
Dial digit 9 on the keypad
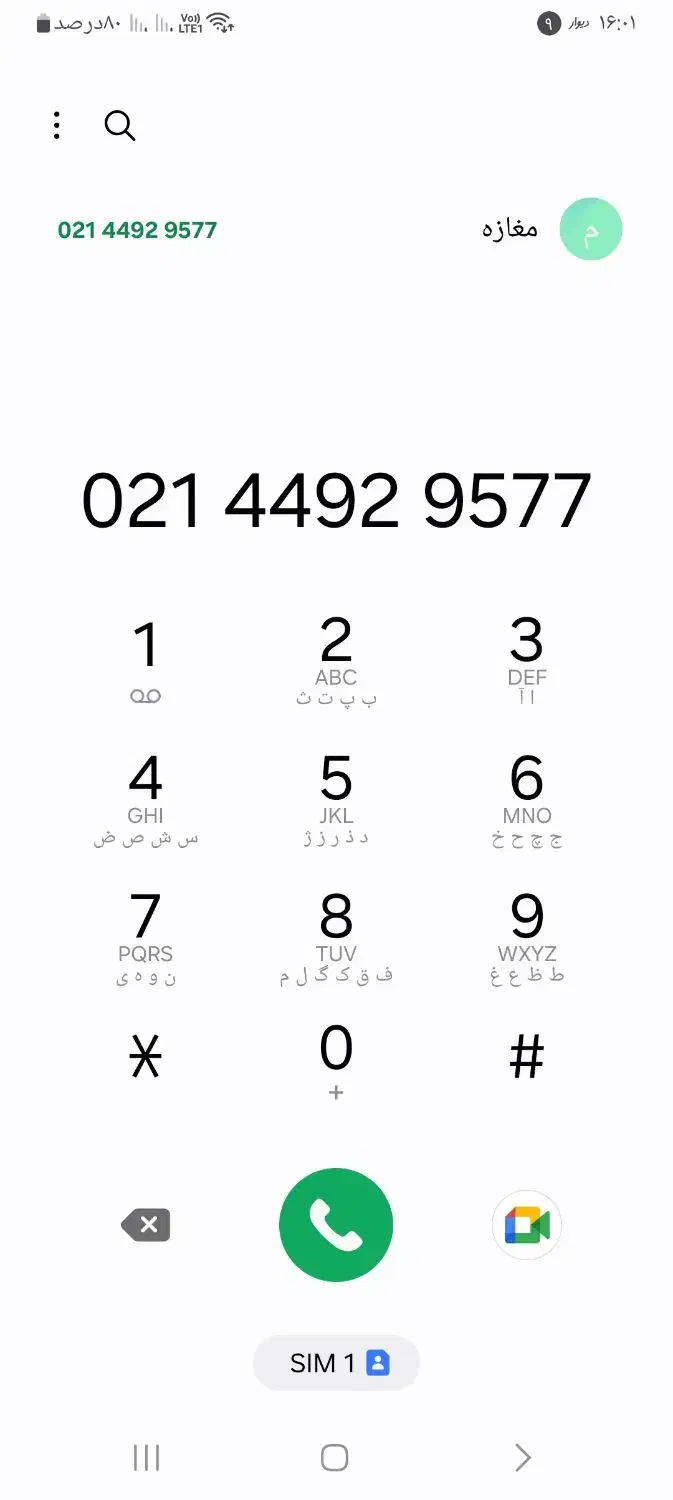[x=527, y=937]
